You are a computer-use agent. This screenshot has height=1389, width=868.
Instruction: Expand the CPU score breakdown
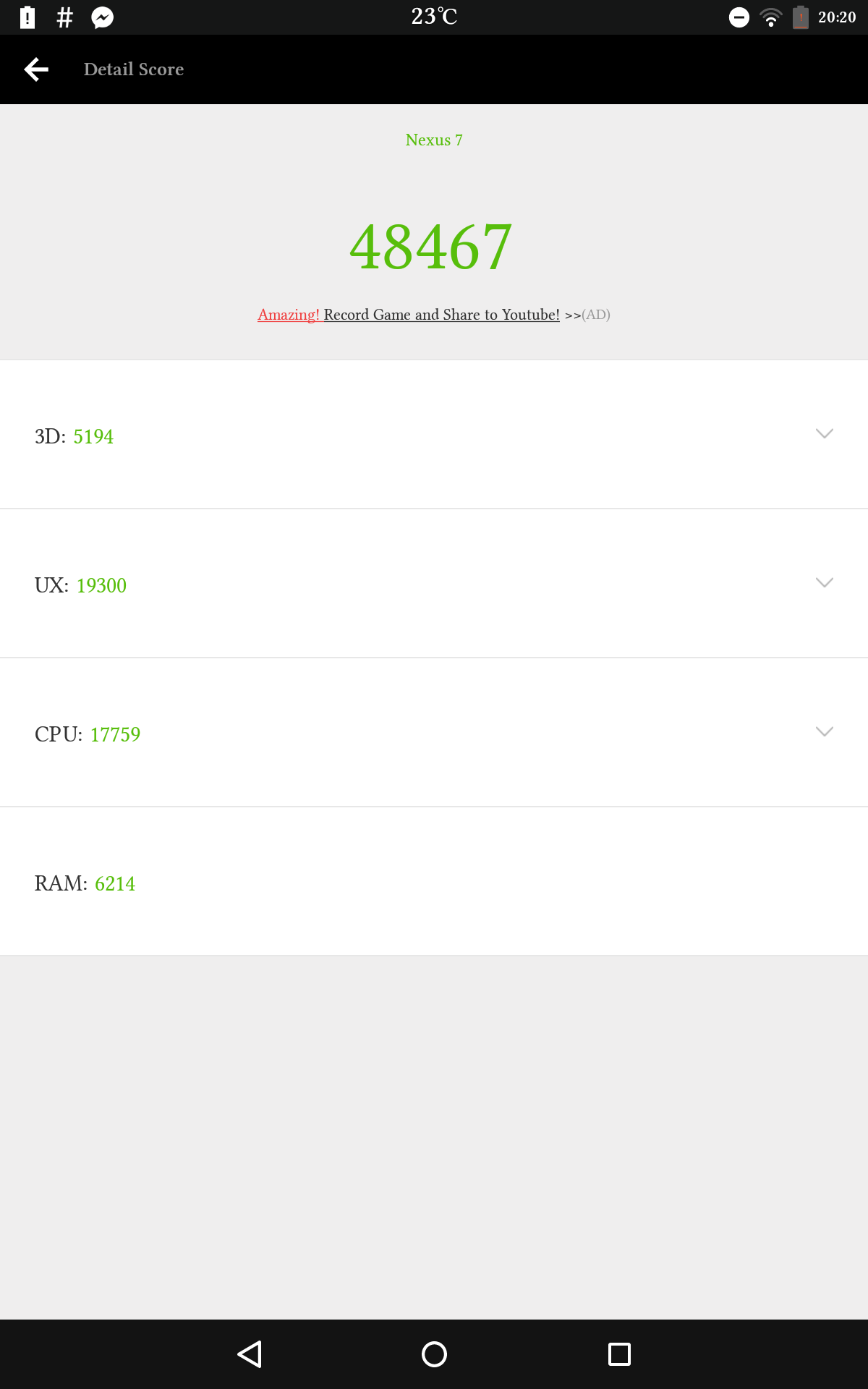pyautogui.click(x=434, y=733)
